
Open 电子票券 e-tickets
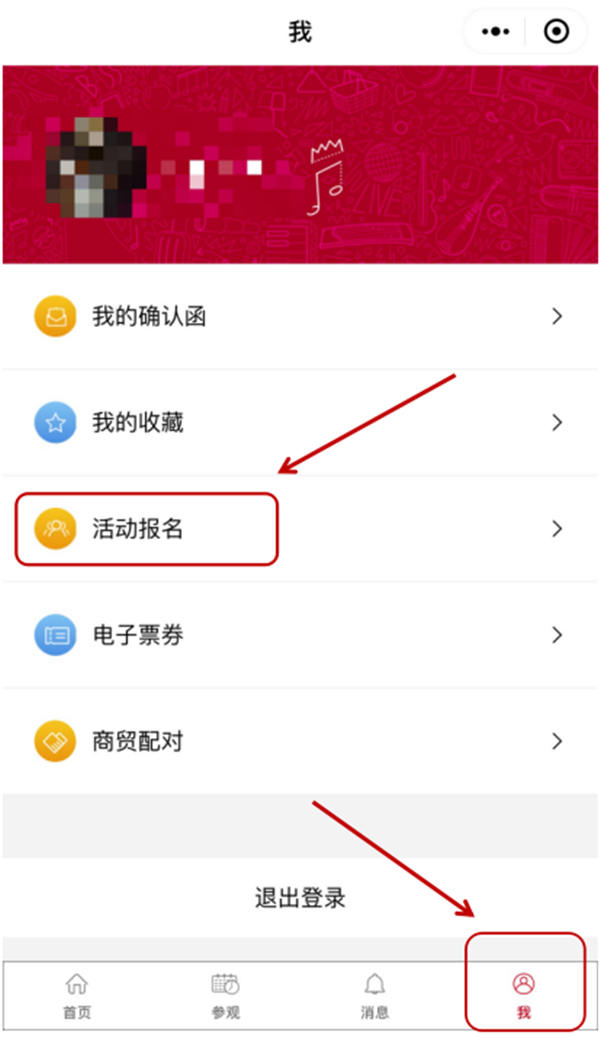coord(300,635)
